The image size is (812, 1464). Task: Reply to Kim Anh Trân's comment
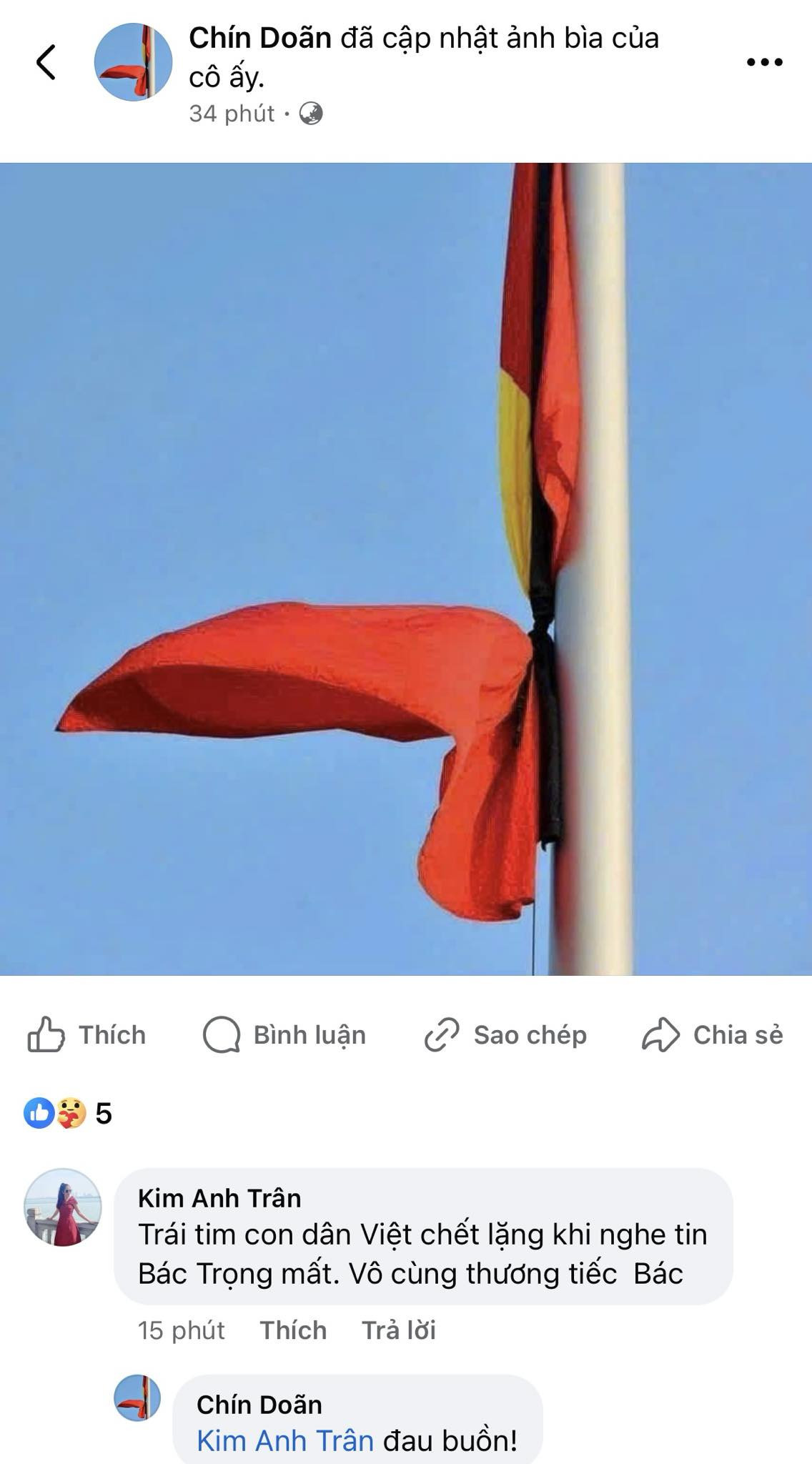tap(398, 1330)
